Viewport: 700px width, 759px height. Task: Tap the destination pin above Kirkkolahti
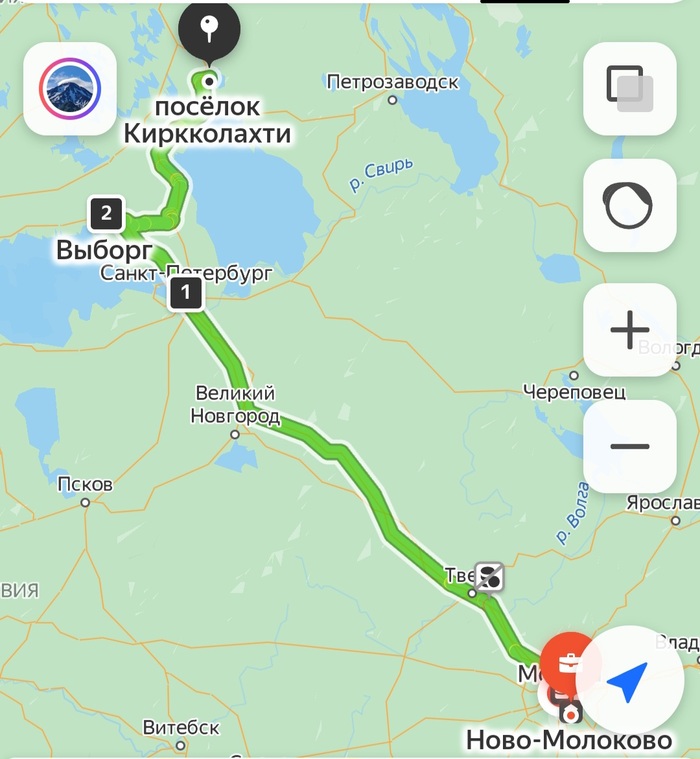[x=209, y=31]
